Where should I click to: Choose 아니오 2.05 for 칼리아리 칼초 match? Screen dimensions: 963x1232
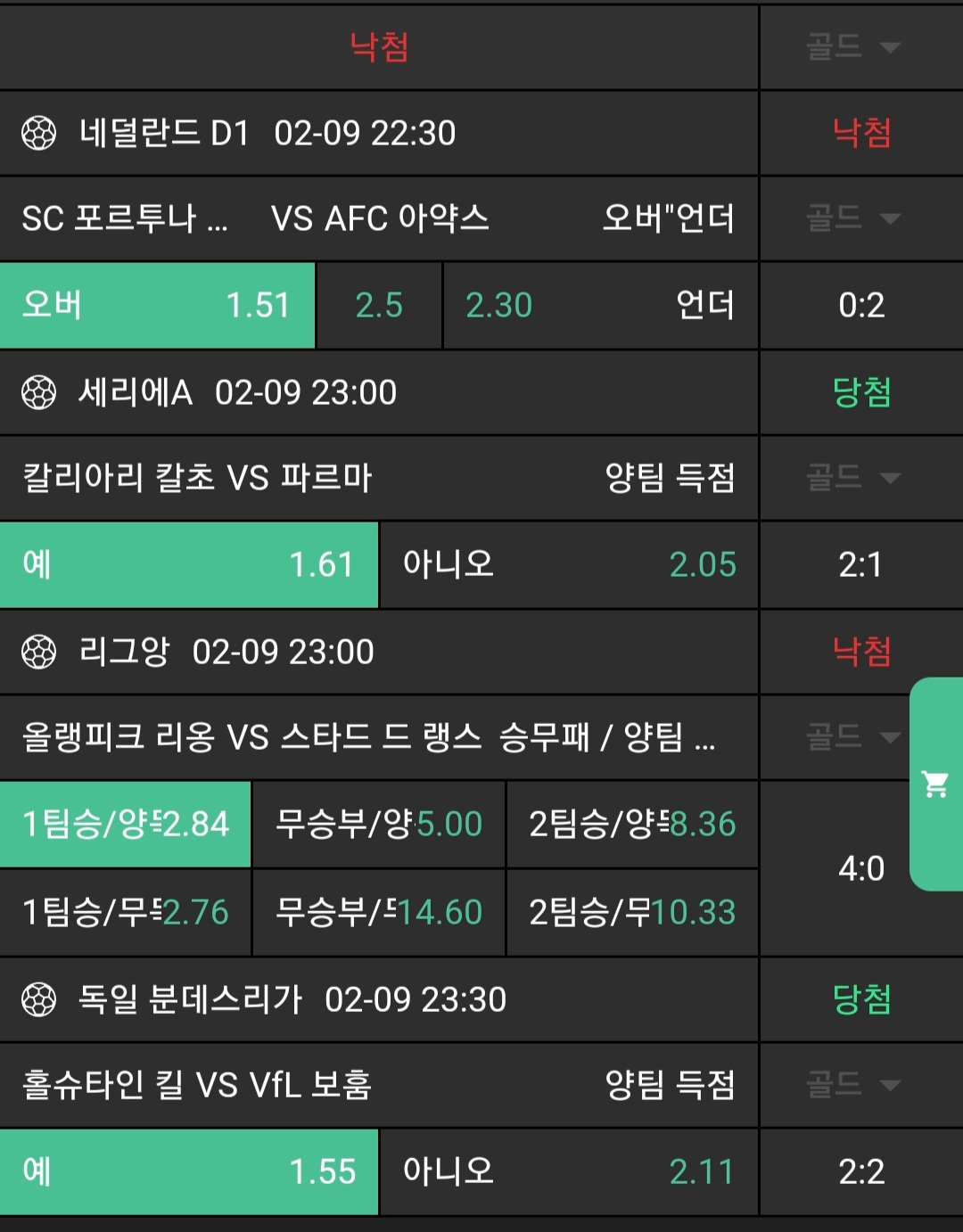click(569, 564)
